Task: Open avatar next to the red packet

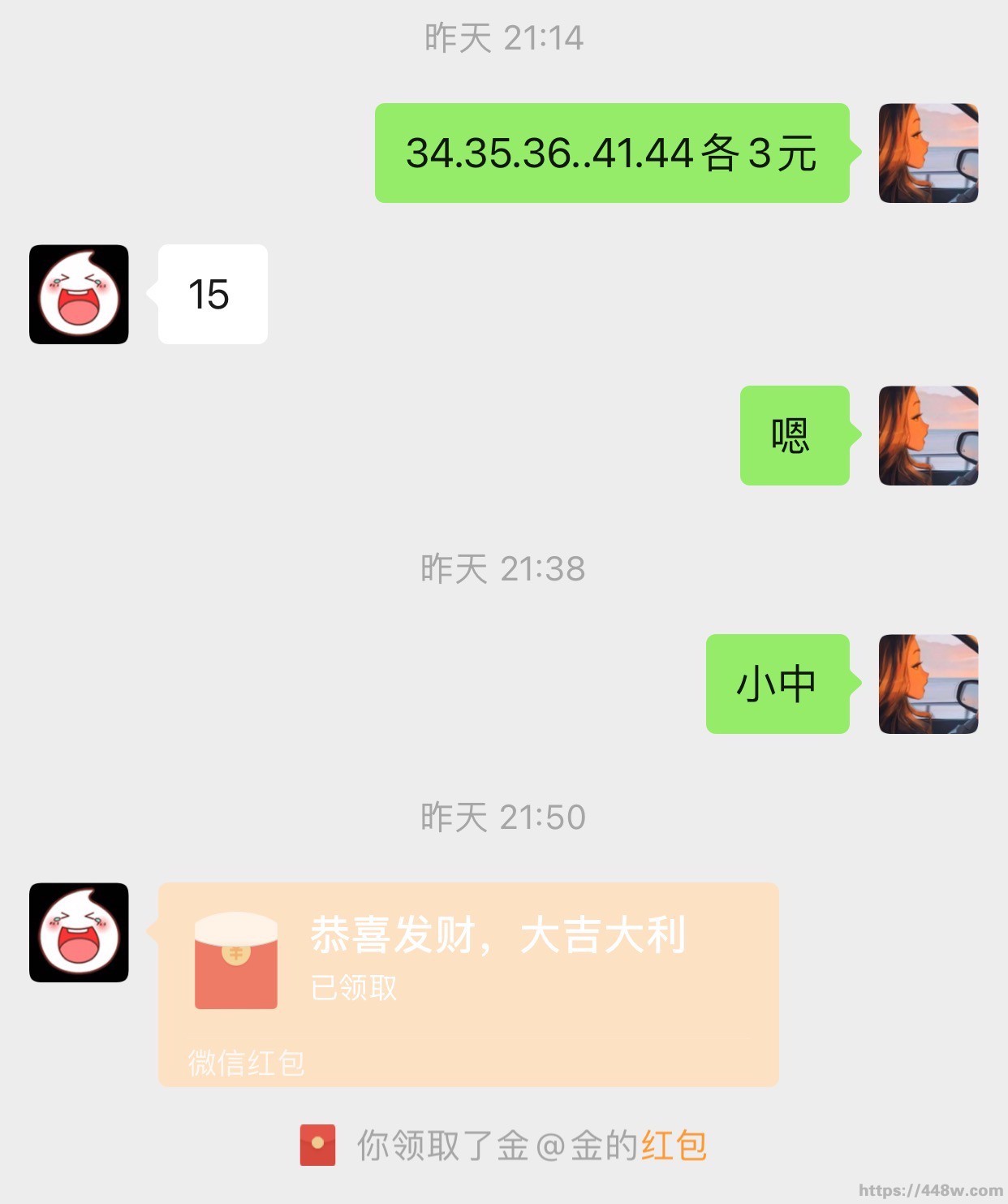Action: 79,932
